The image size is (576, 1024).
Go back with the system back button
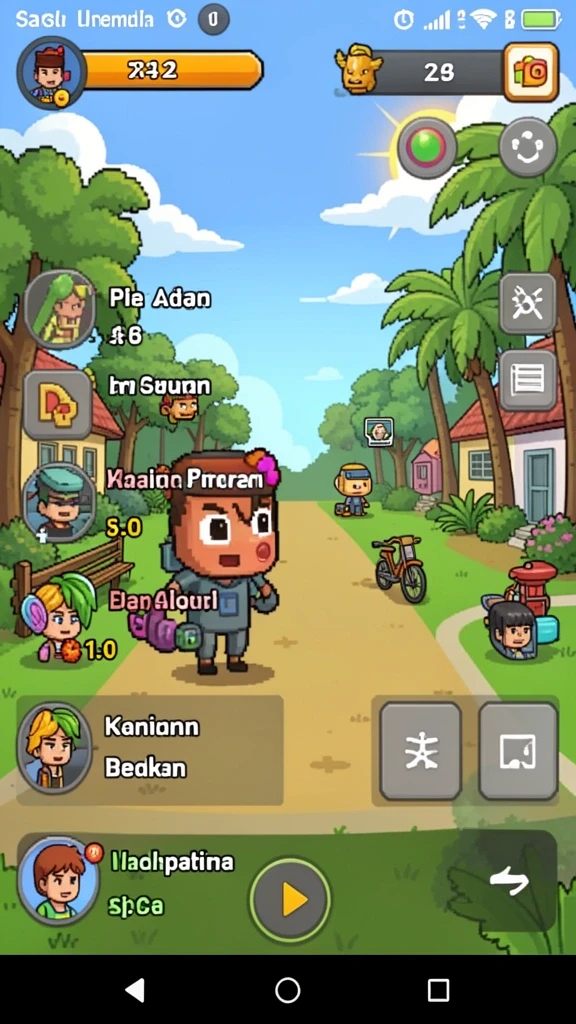[x=135, y=990]
